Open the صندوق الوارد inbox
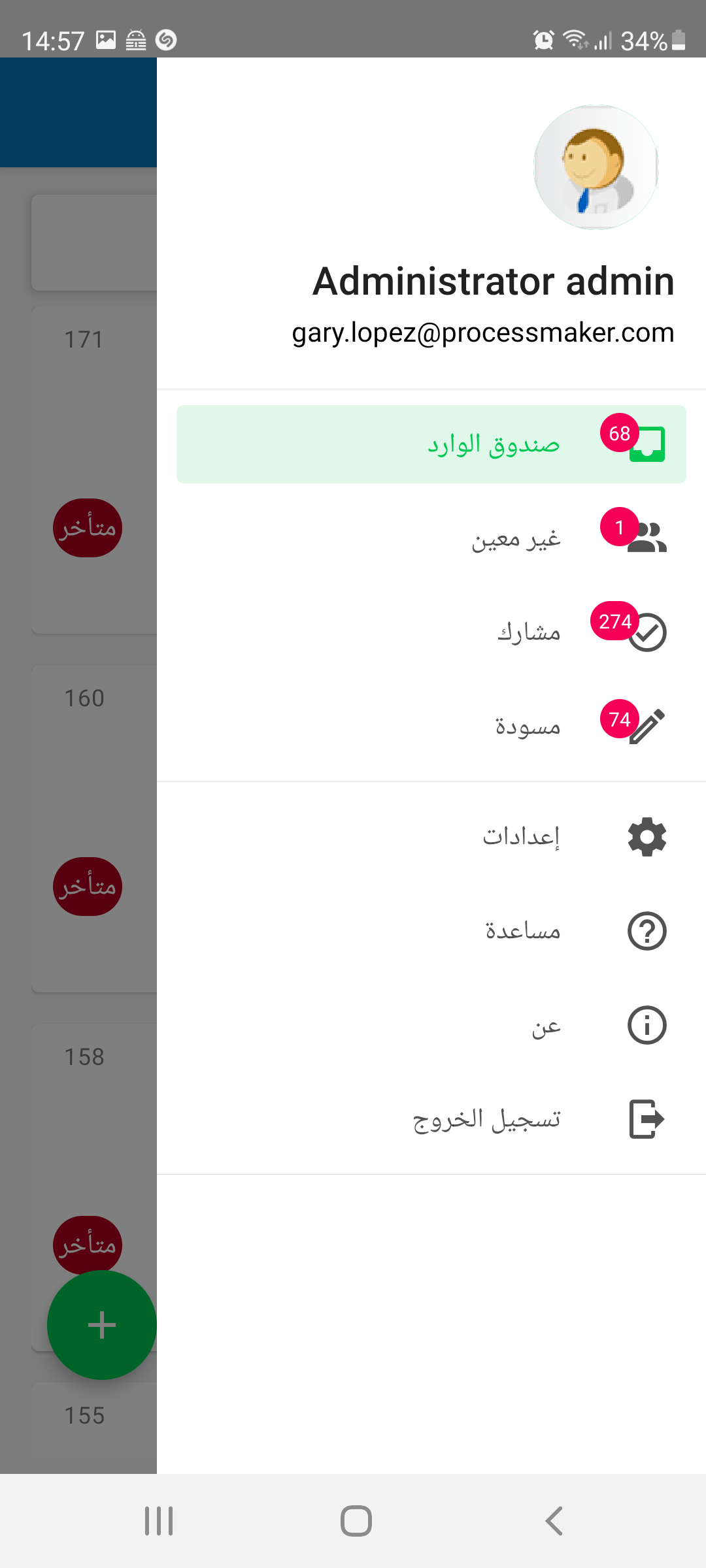Viewport: 706px width, 1568px height. tap(431, 444)
